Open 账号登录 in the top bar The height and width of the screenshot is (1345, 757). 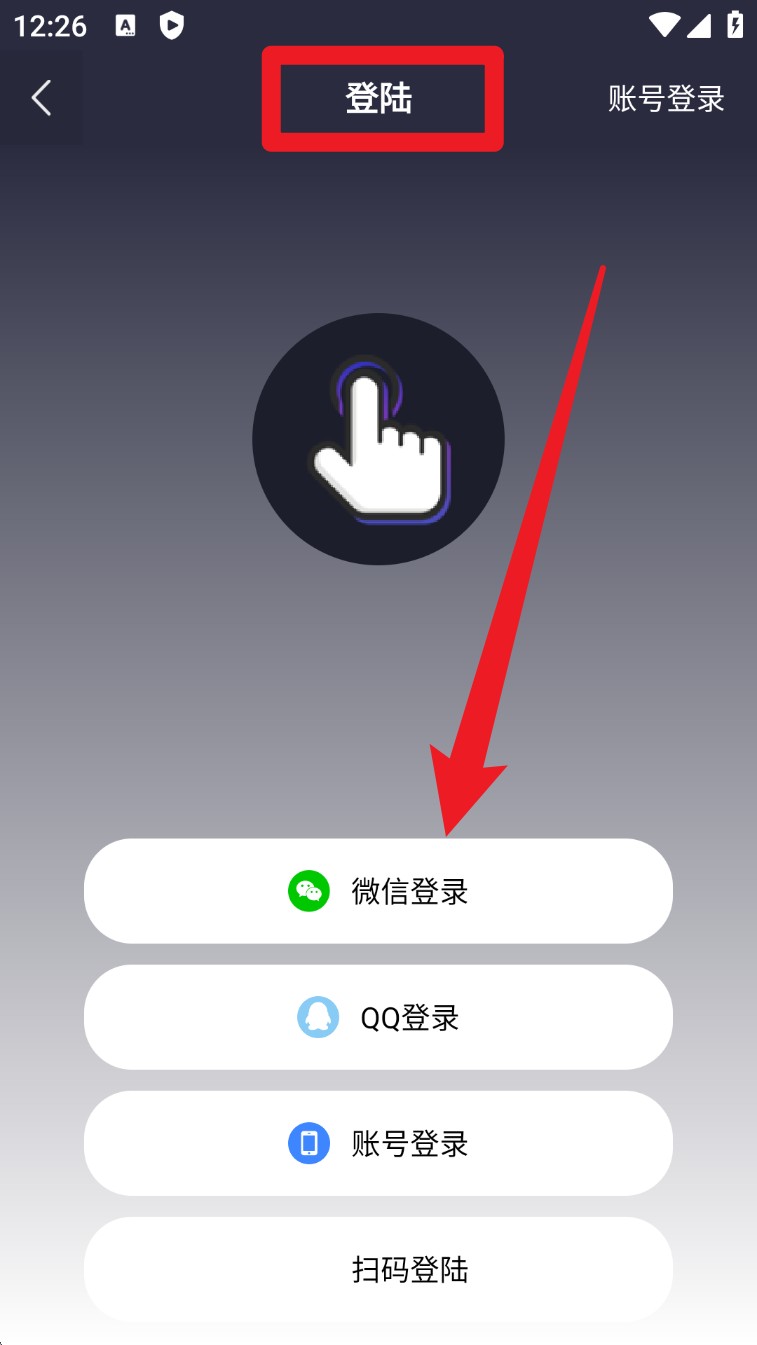point(666,99)
